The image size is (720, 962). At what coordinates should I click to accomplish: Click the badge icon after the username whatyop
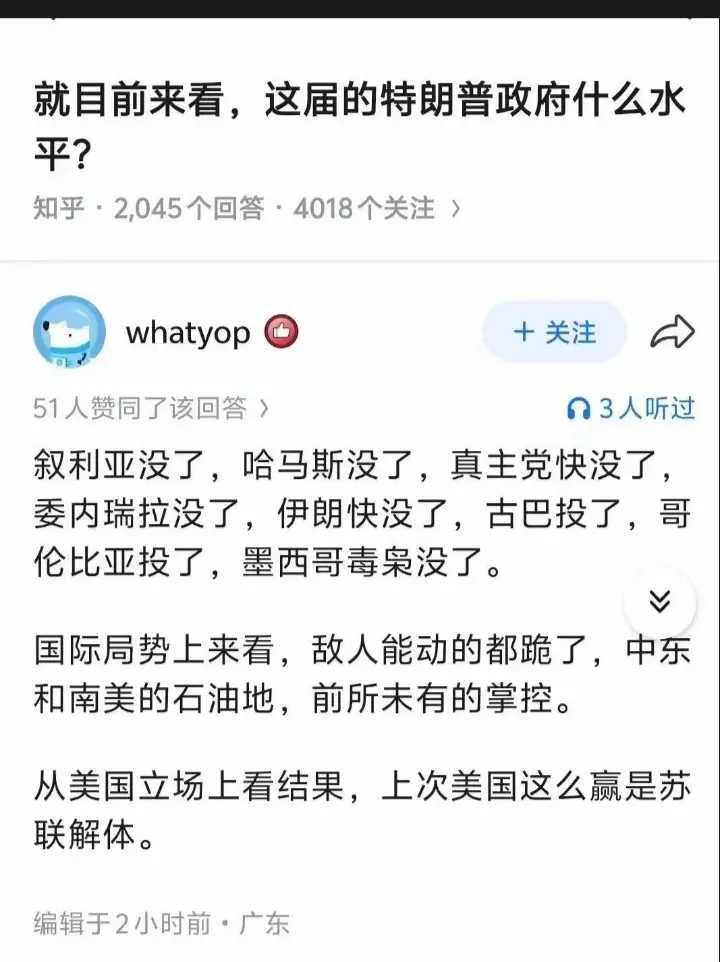coord(281,329)
